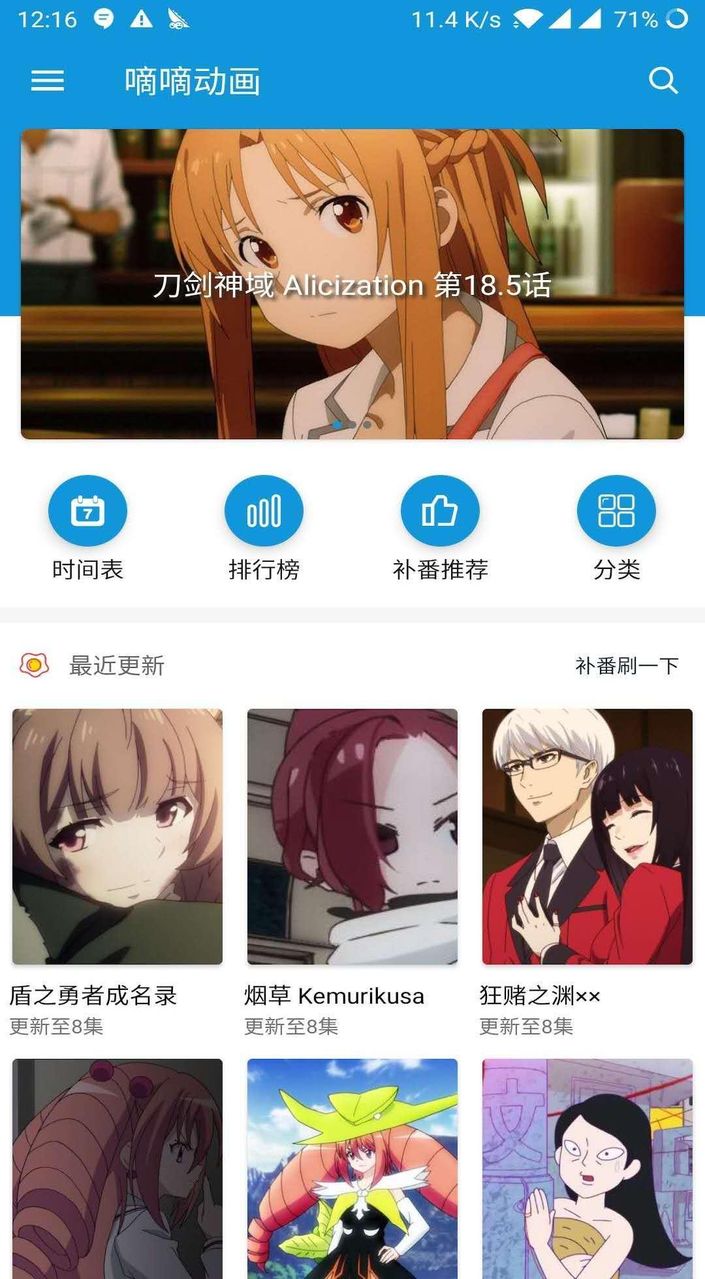The width and height of the screenshot is (705, 1279).
Task: Open the yellow-hat red-haired girl card
Action: [x=352, y=1168]
